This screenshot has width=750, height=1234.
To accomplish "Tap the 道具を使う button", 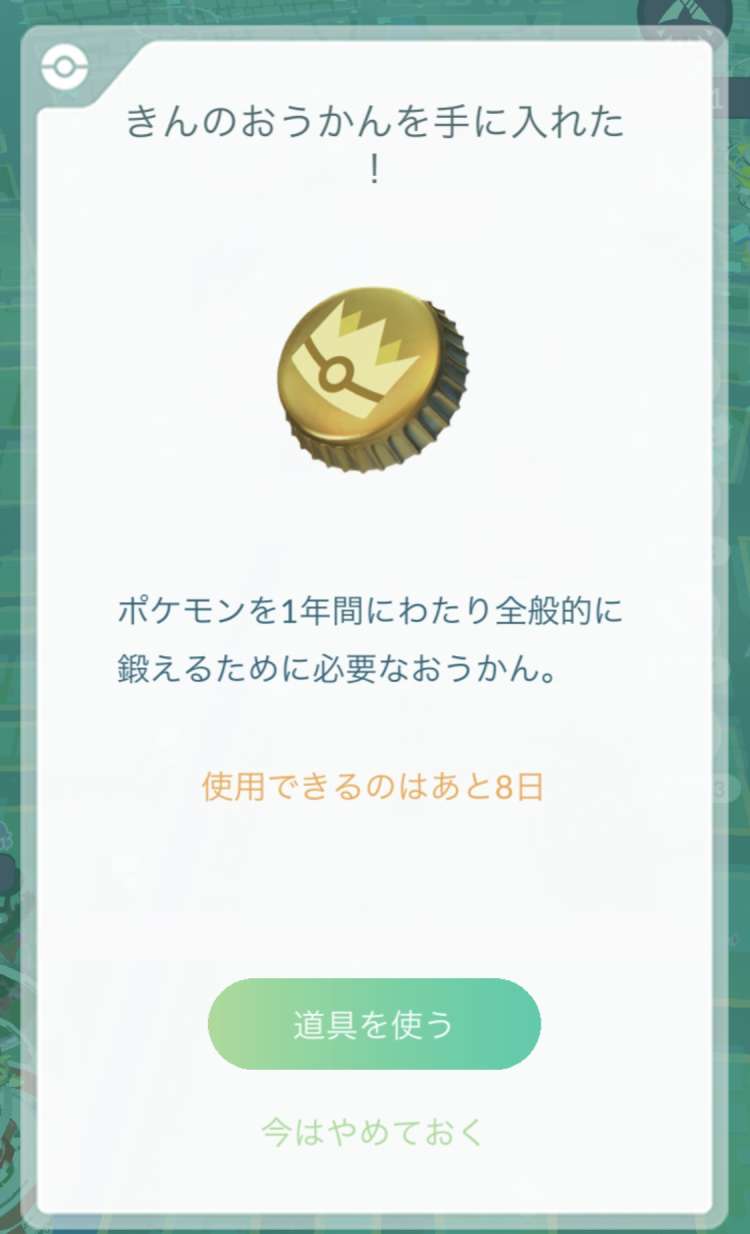I will tap(374, 1024).
